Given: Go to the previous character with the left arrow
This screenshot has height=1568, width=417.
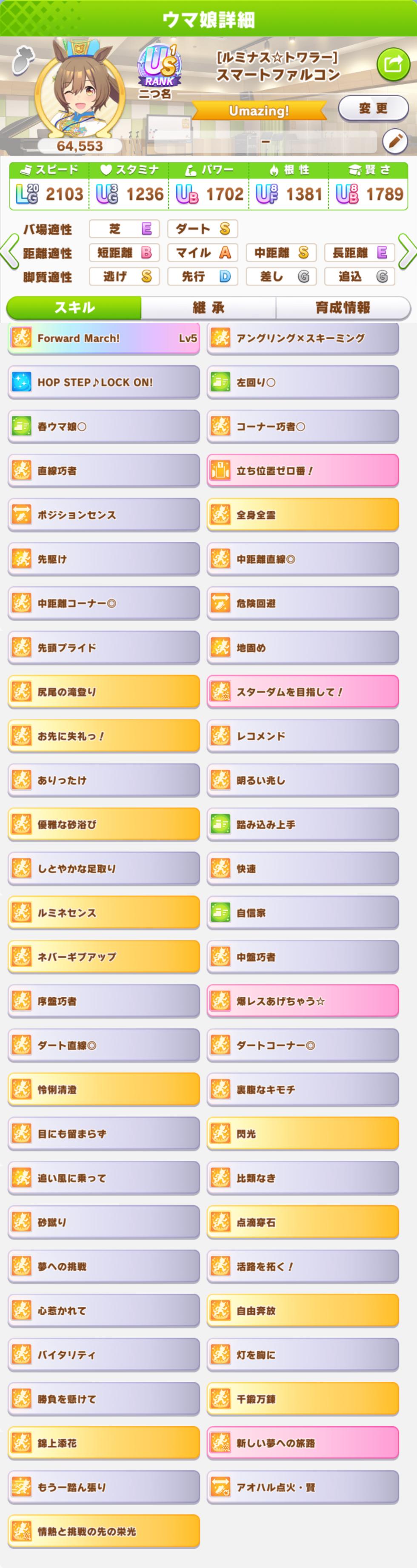Looking at the screenshot, I should [x=10, y=251].
